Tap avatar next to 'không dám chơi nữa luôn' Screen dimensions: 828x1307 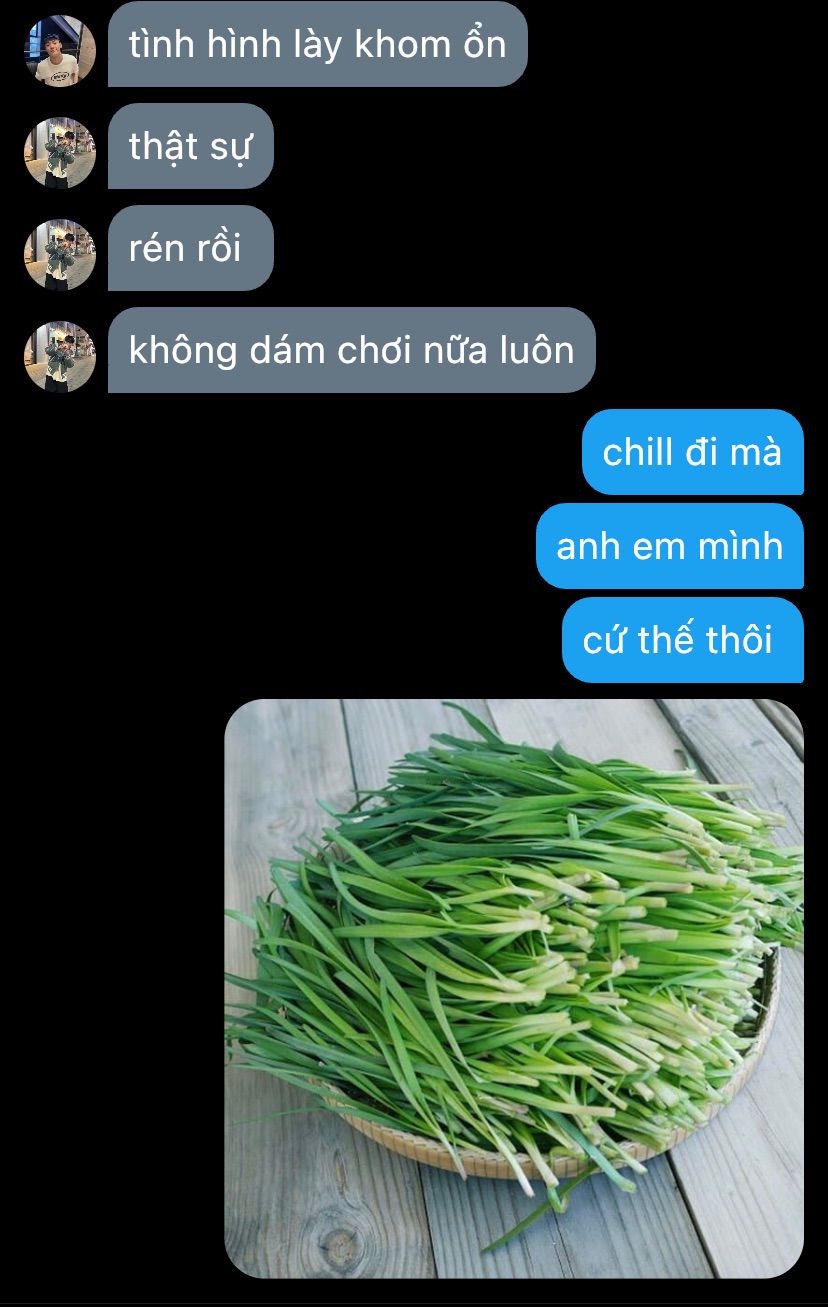[60, 357]
